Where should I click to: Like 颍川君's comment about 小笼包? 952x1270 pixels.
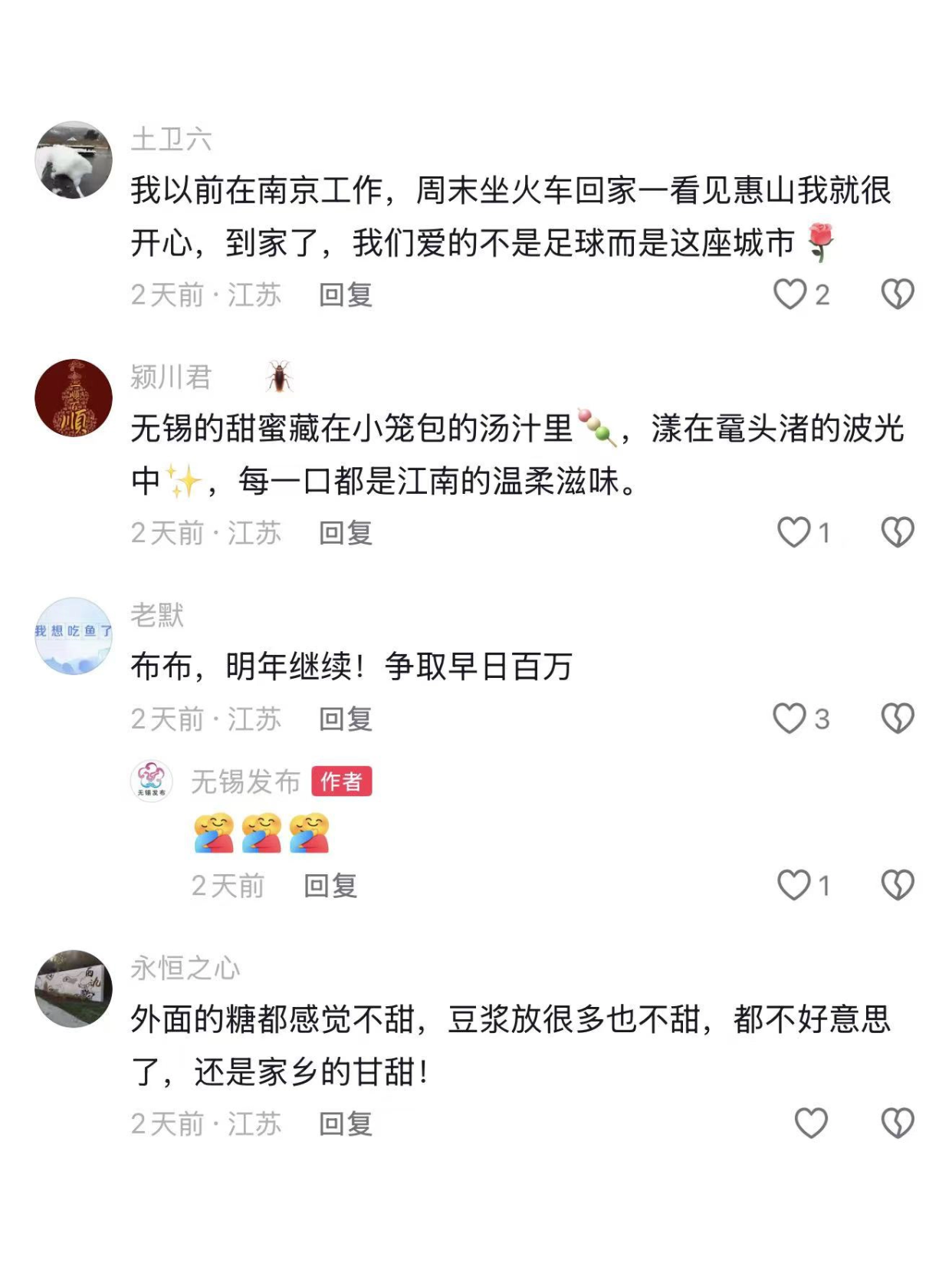794,532
